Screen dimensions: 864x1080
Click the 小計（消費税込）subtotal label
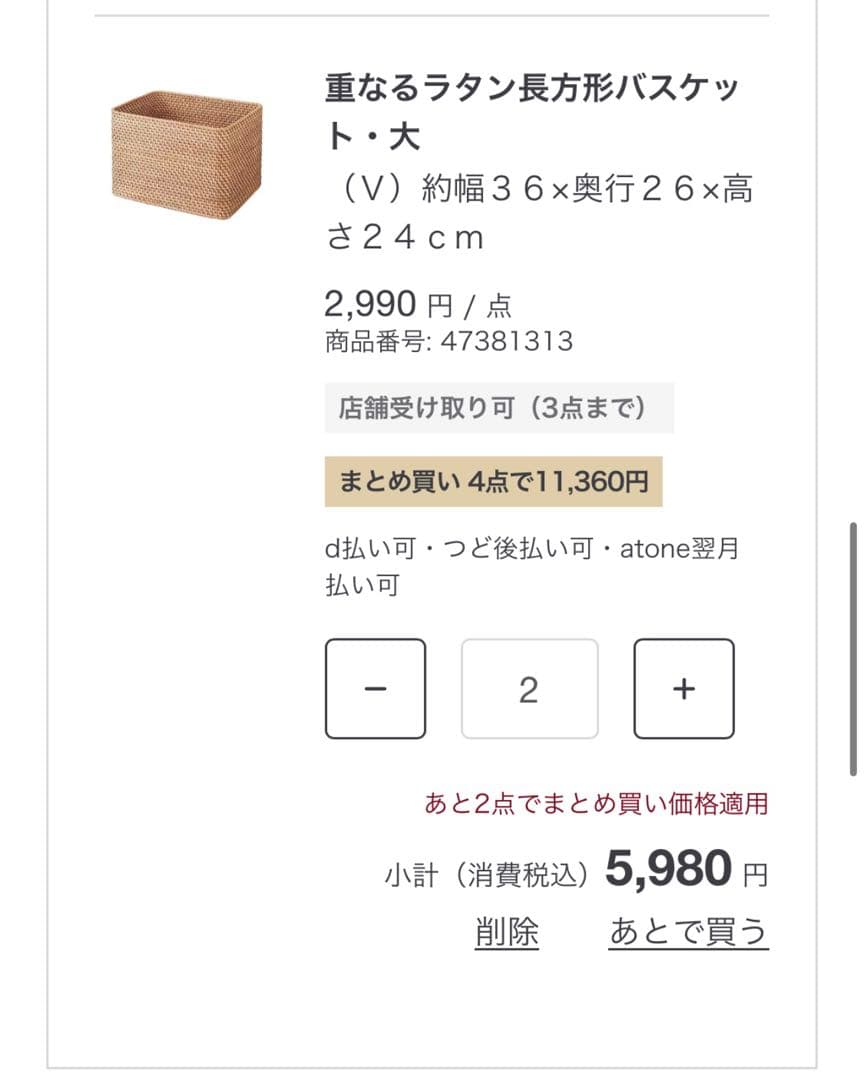(485, 872)
